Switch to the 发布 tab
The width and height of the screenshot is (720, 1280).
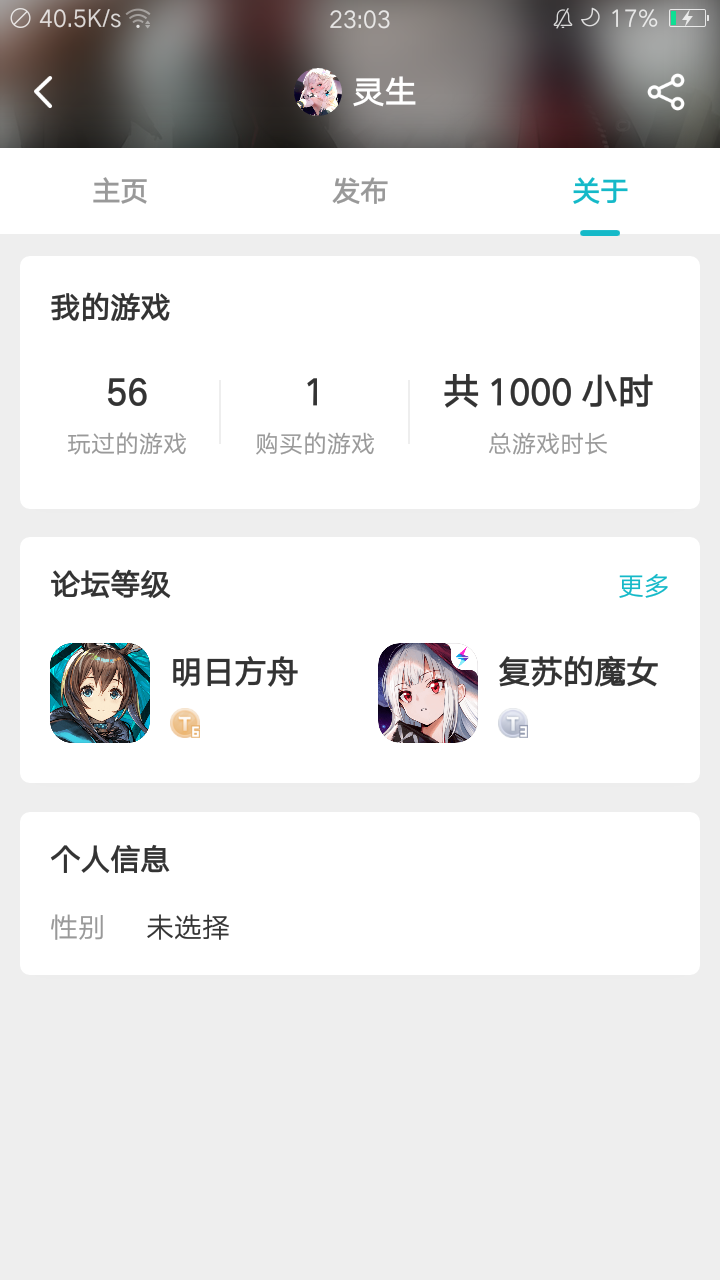(x=360, y=191)
